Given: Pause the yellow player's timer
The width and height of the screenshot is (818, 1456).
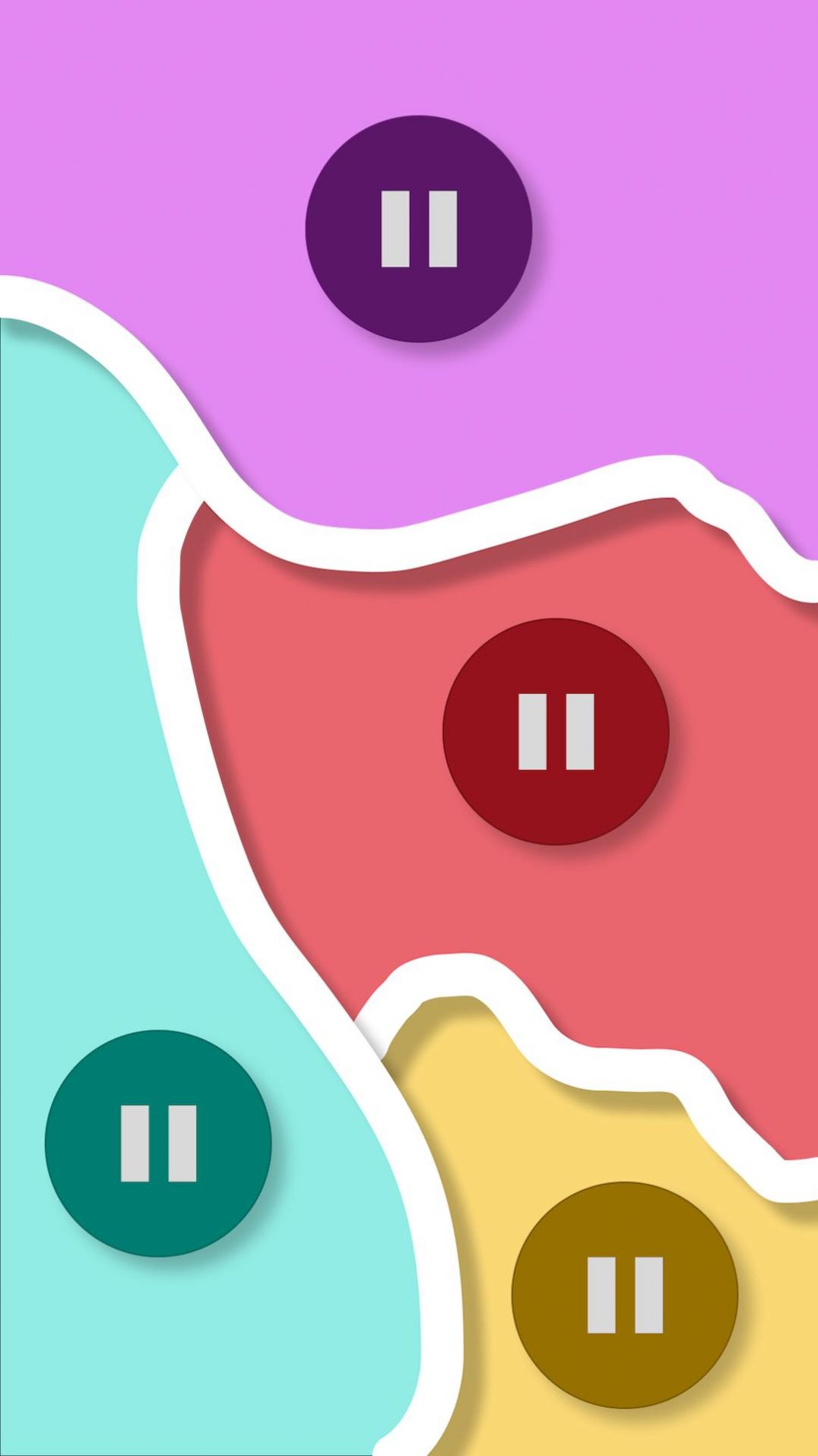Looking at the screenshot, I should coord(624,1295).
